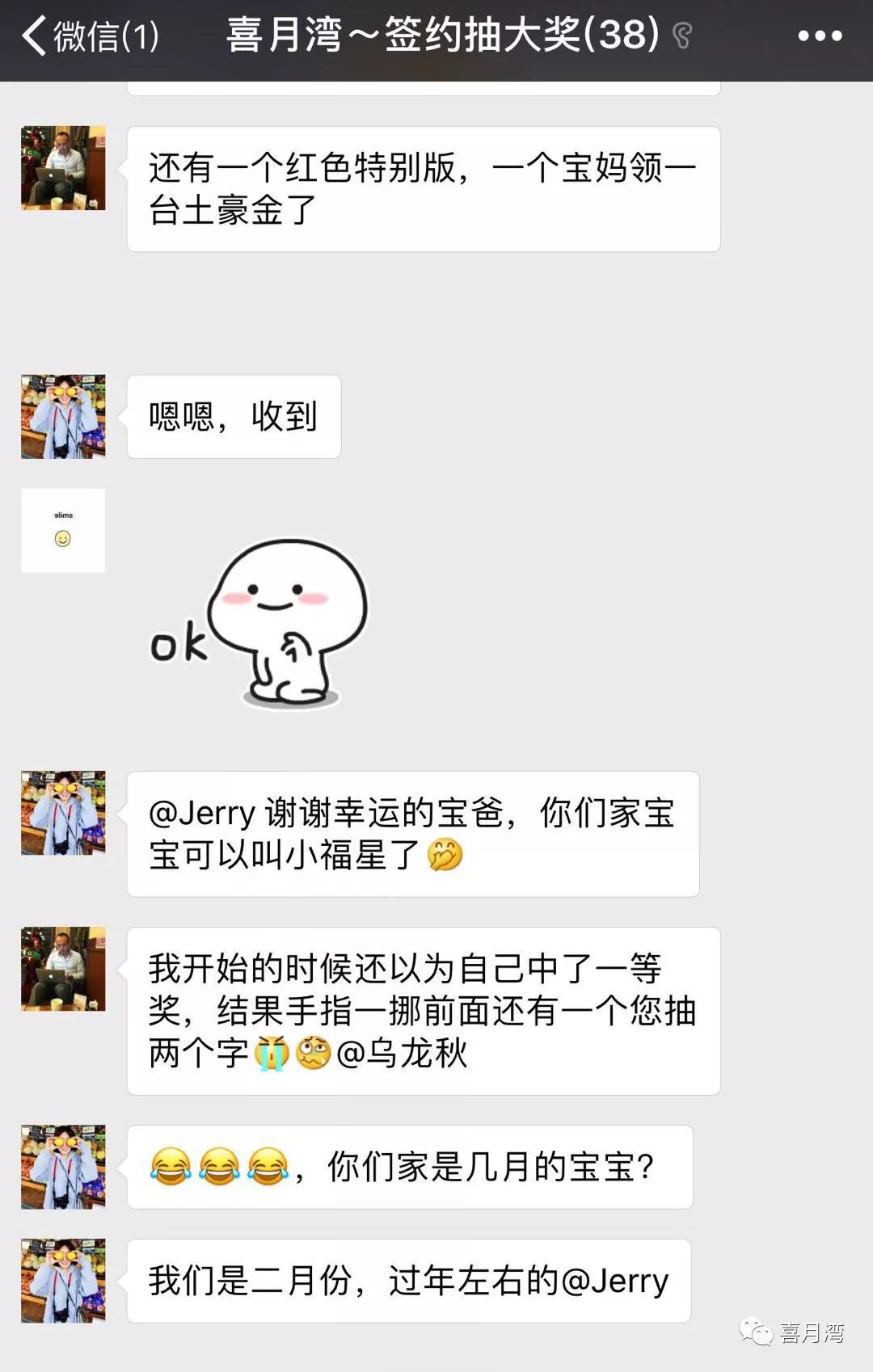Tap avatar next to 我们是二月份 message
The width and height of the screenshot is (873, 1372).
(x=63, y=1281)
